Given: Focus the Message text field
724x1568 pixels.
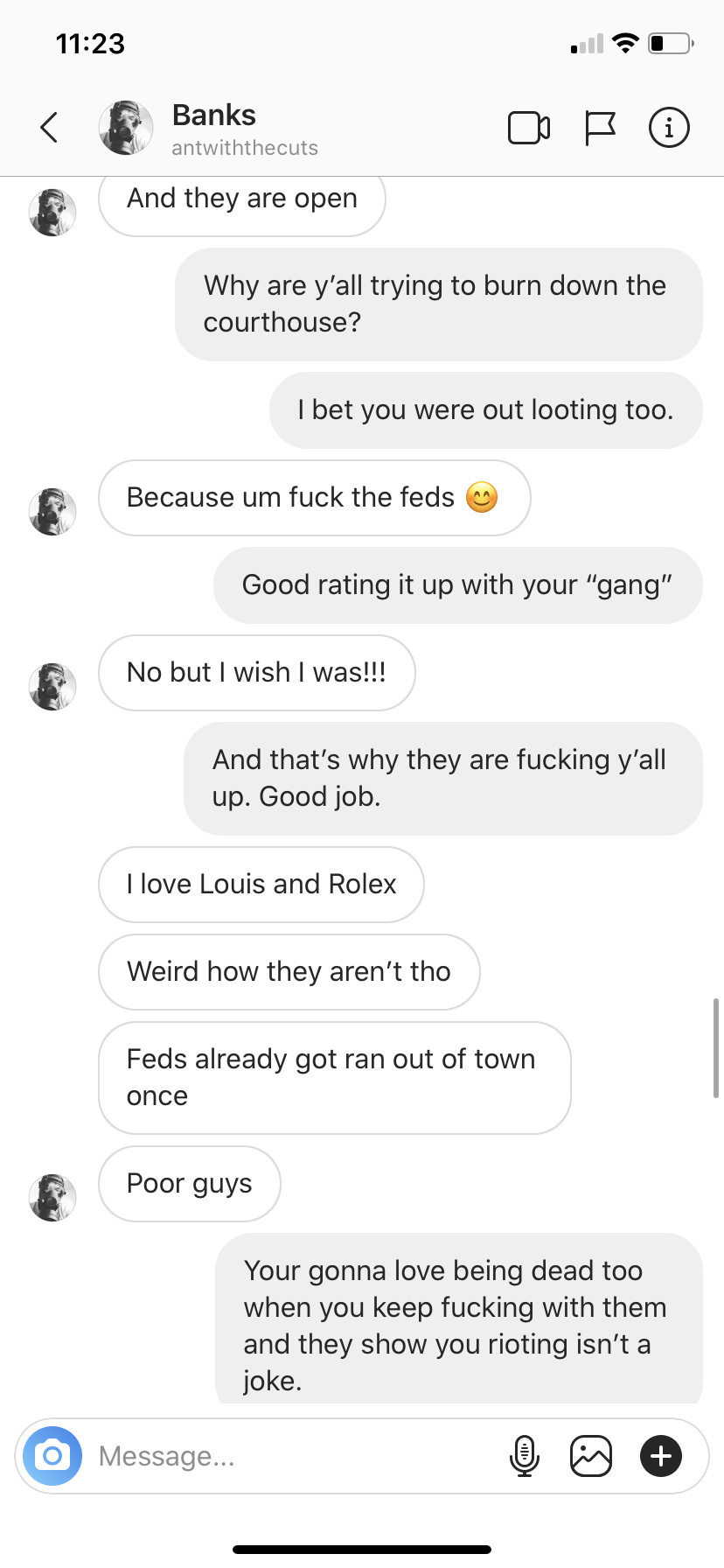Looking at the screenshot, I should click(289, 1456).
